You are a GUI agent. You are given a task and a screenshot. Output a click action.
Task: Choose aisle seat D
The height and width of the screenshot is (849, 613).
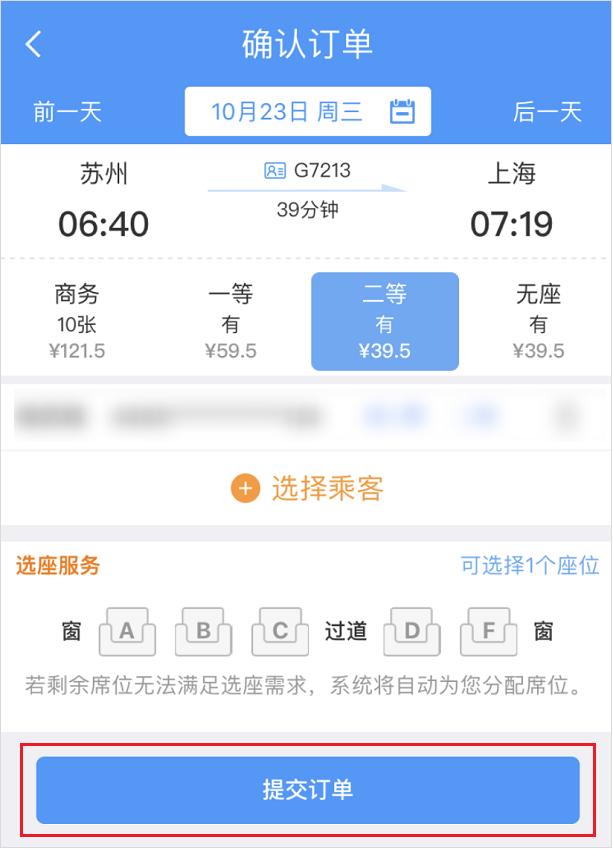pos(412,631)
